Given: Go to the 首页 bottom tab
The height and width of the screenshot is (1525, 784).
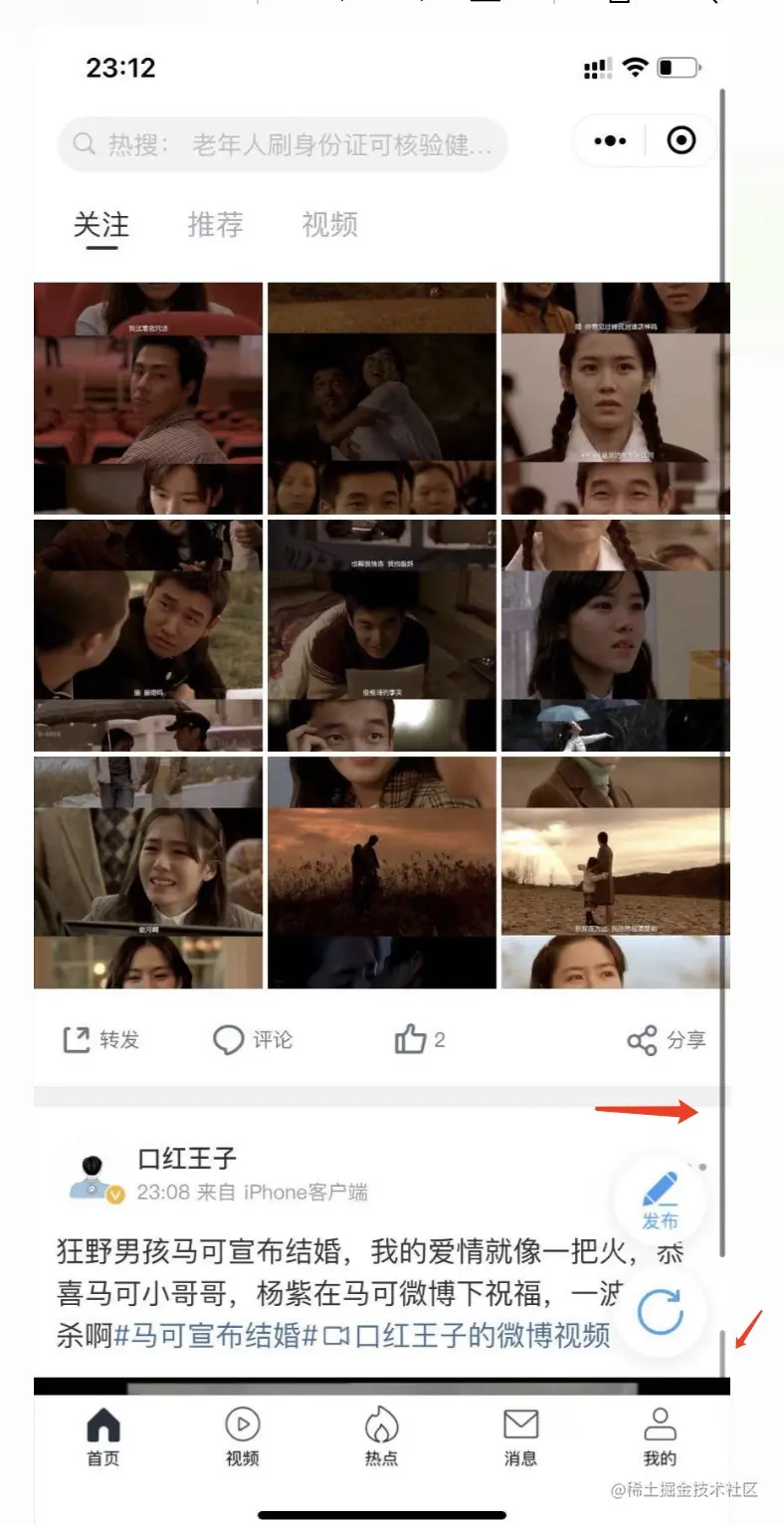Looking at the screenshot, I should [102, 1438].
